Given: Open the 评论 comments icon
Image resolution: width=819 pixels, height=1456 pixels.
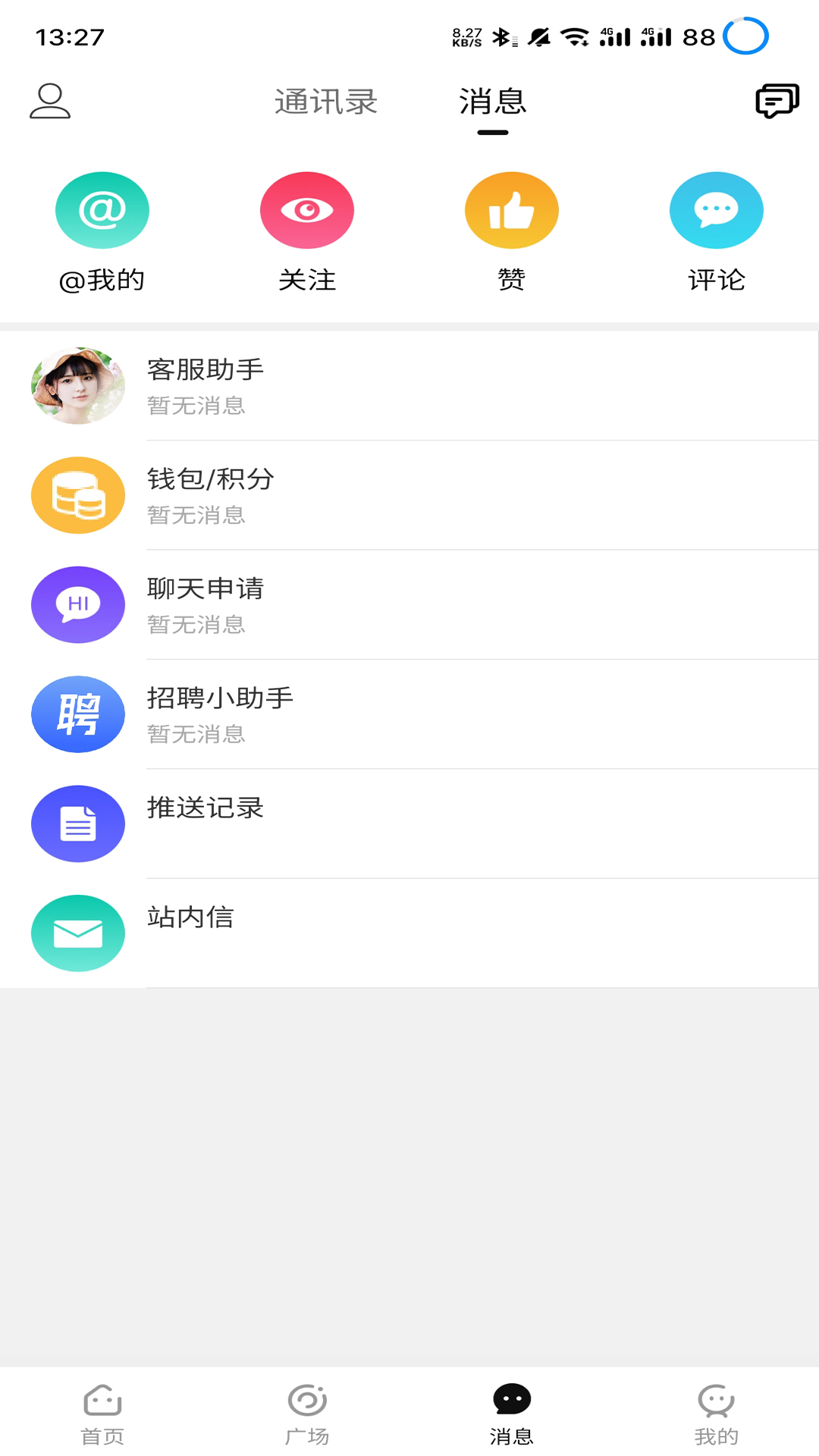Looking at the screenshot, I should pos(716,210).
